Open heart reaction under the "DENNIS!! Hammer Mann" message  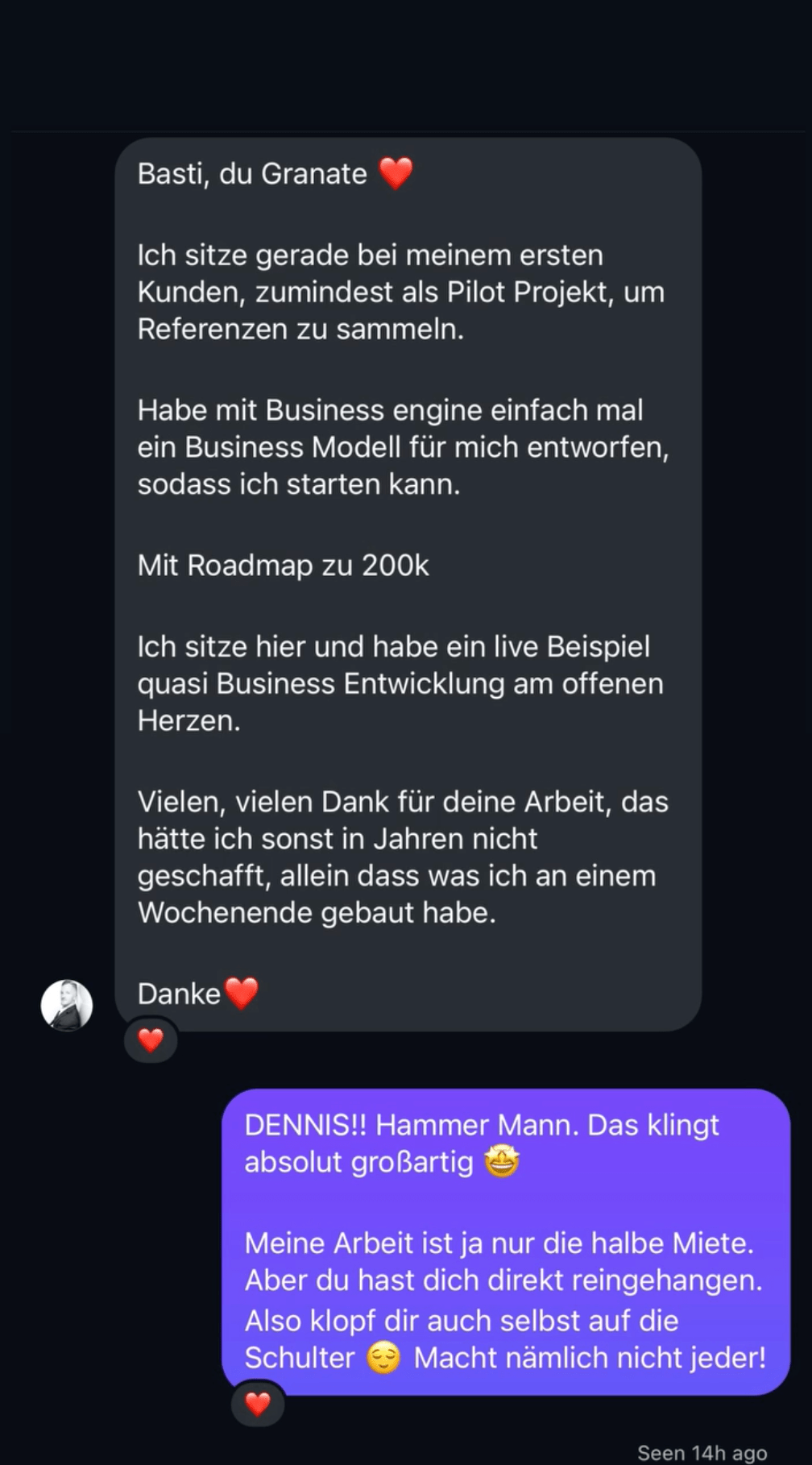(258, 1405)
